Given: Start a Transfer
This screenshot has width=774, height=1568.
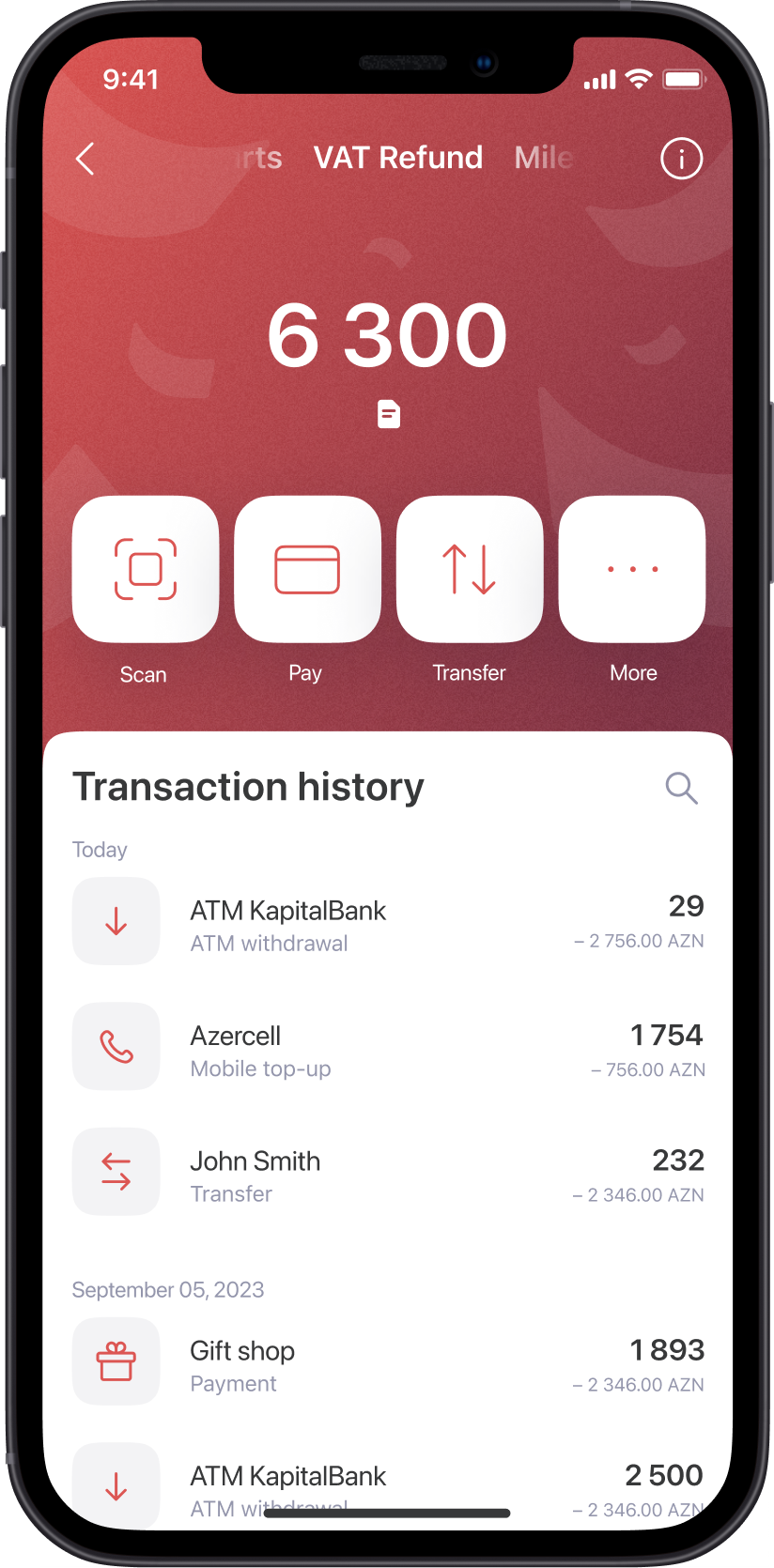Looking at the screenshot, I should pyautogui.click(x=470, y=569).
